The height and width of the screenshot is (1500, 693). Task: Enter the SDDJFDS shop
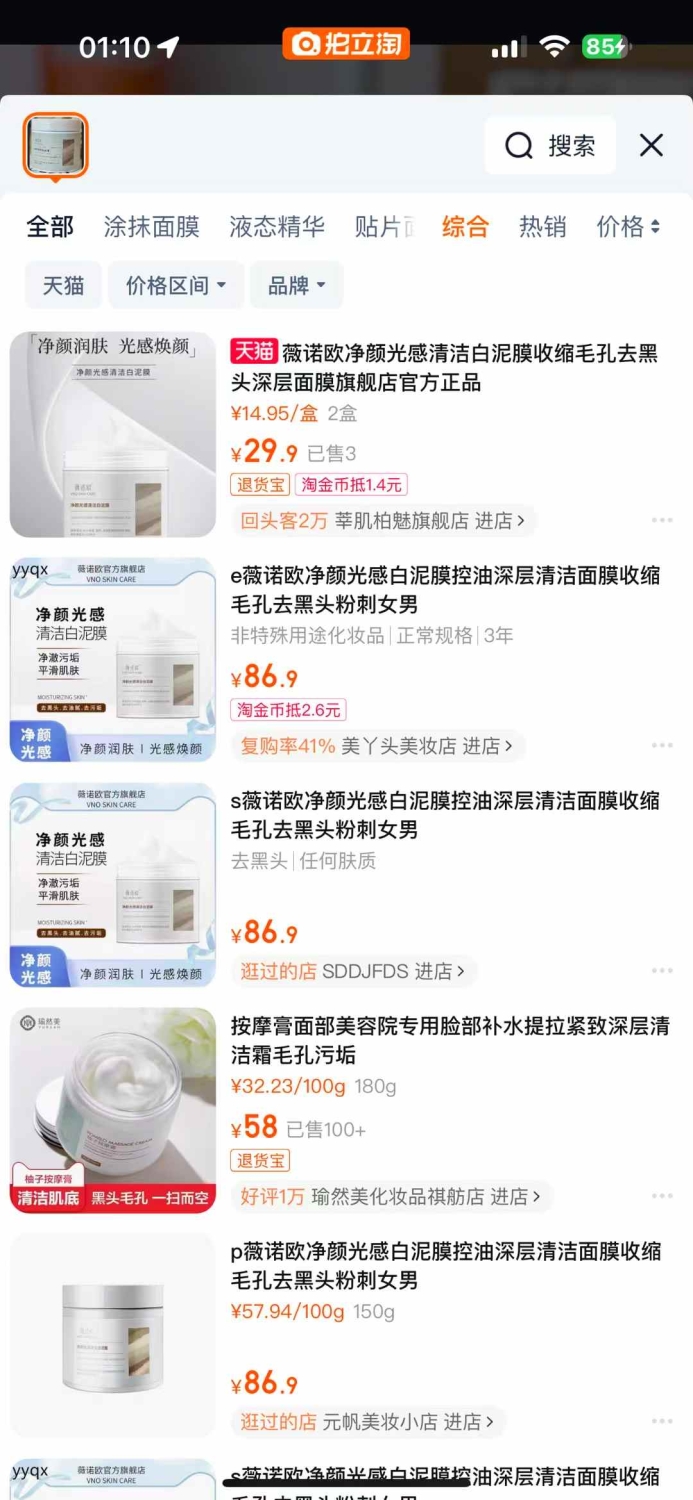pos(354,970)
